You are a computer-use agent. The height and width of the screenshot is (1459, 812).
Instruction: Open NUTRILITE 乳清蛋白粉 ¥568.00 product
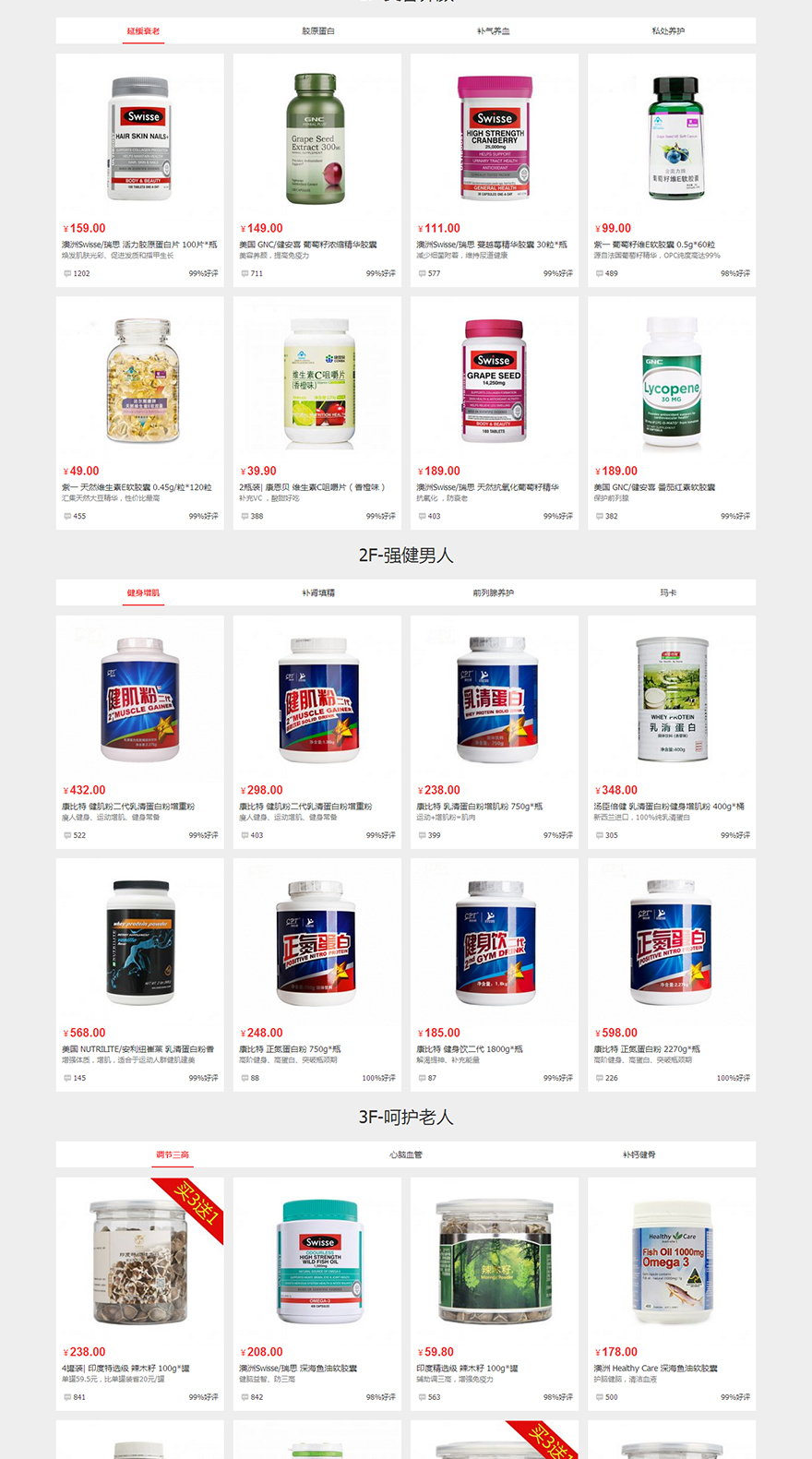(139, 942)
